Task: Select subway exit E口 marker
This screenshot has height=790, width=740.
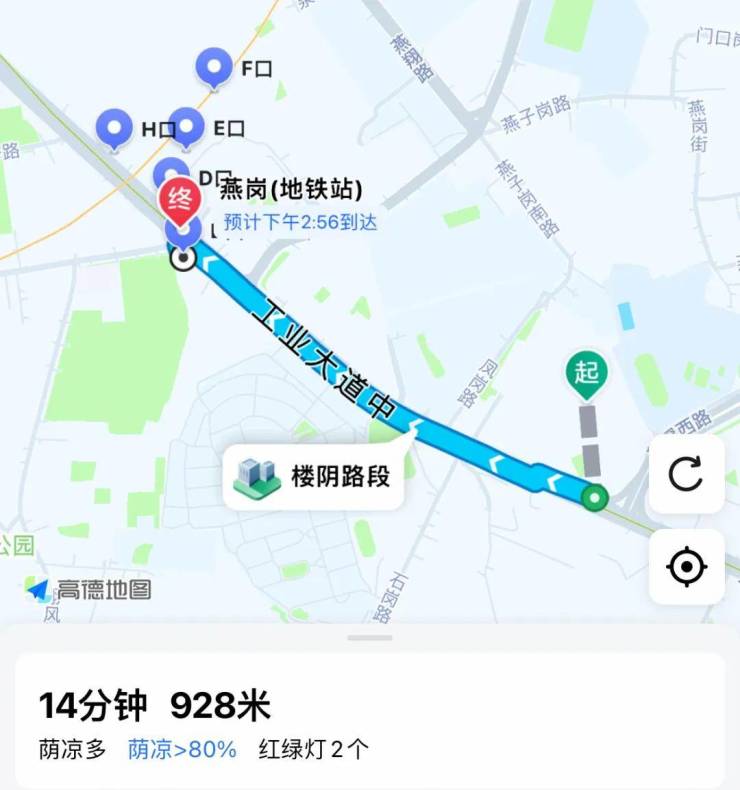Action: click(x=187, y=127)
